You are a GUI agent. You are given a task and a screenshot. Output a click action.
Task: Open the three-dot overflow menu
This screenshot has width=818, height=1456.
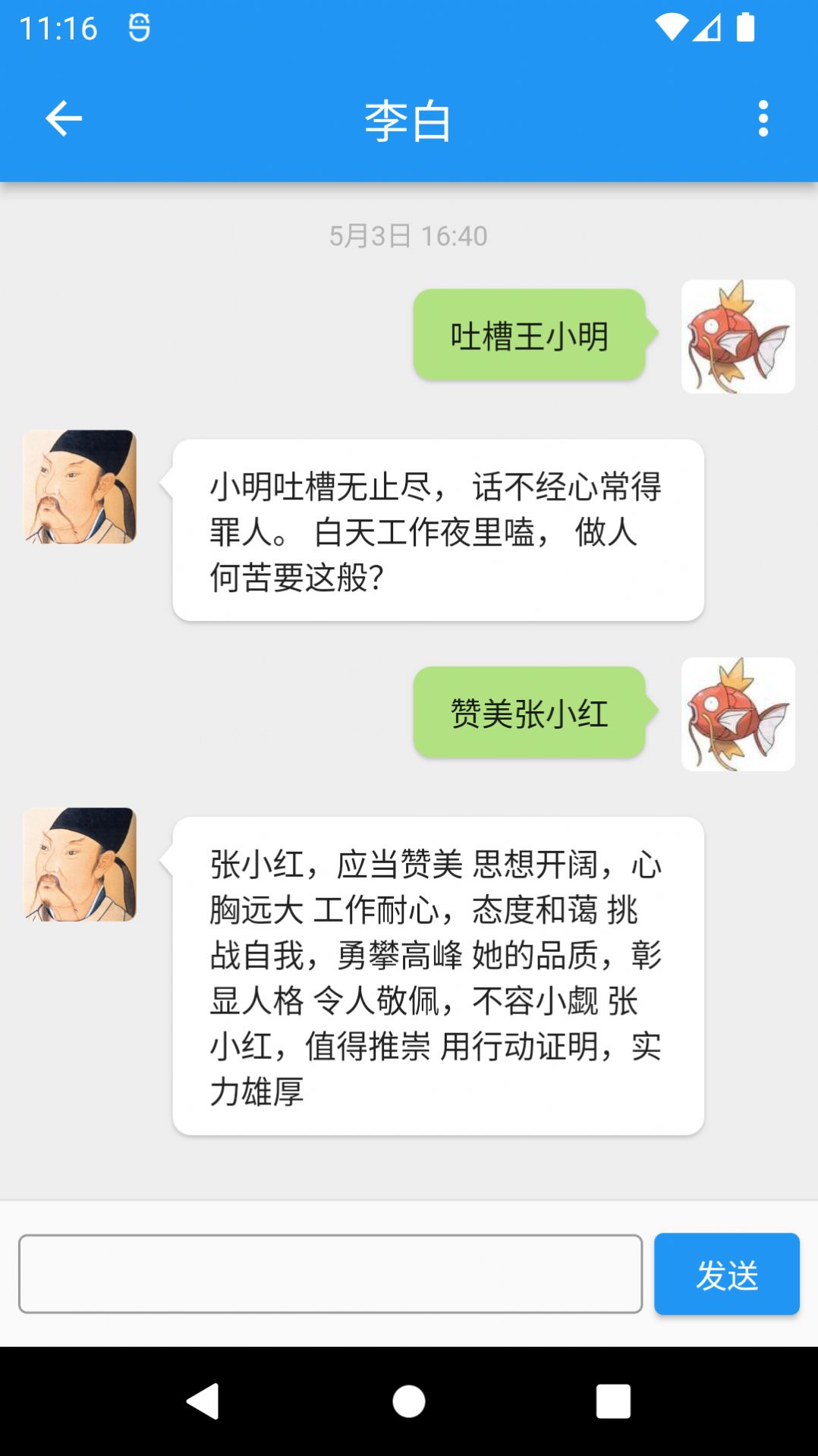[763, 118]
